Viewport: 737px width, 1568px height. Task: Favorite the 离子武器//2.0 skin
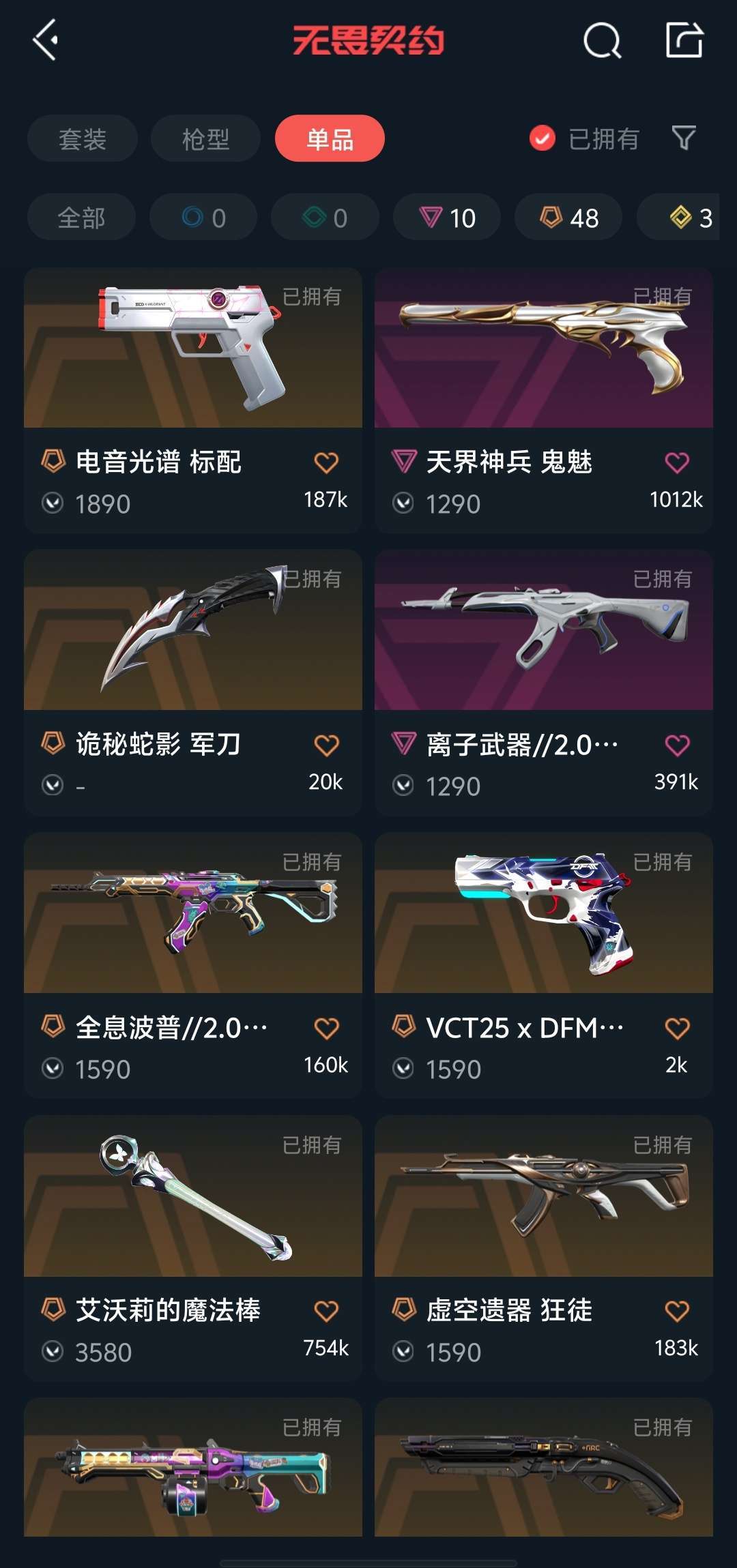(x=677, y=745)
